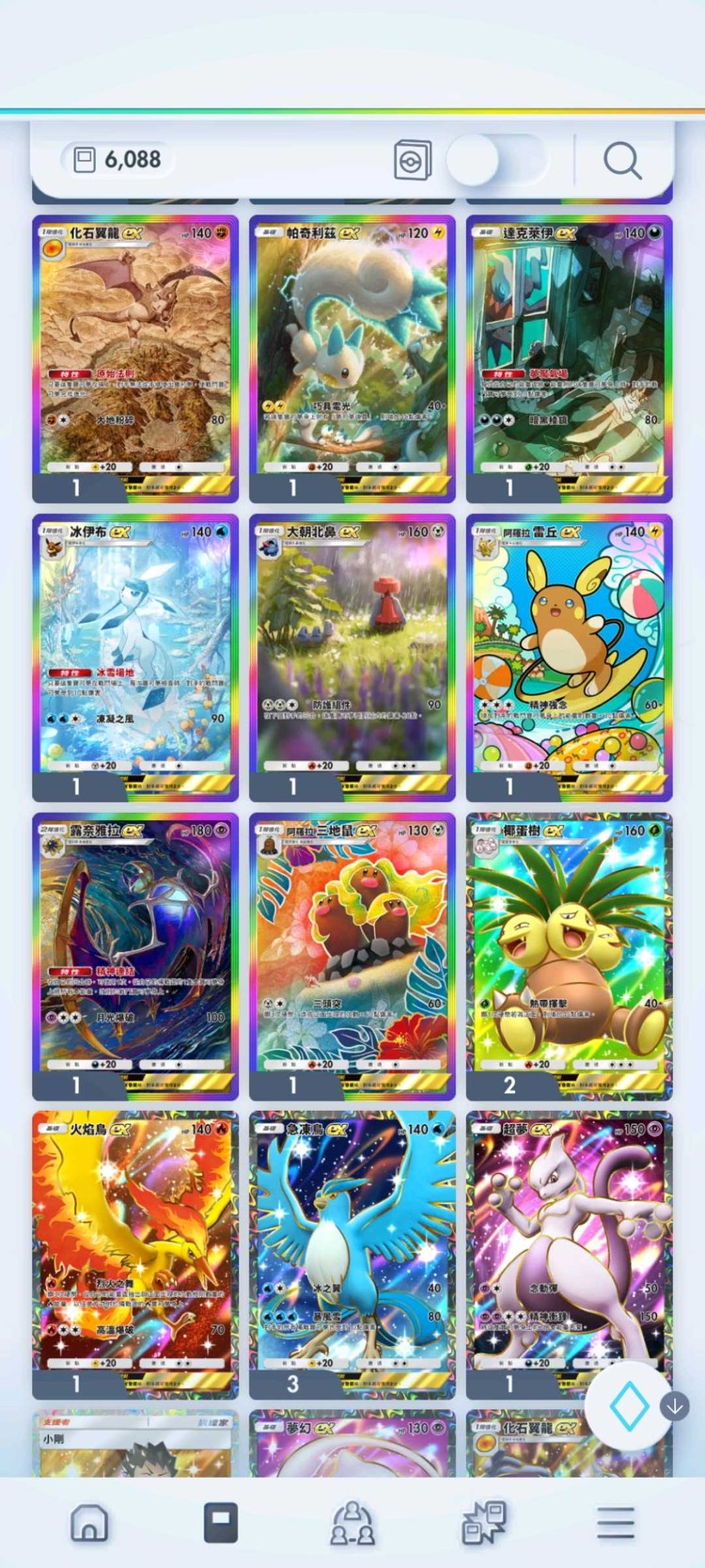The image size is (705, 1568).
Task: Tap the floating diamond button
Action: click(628, 1406)
